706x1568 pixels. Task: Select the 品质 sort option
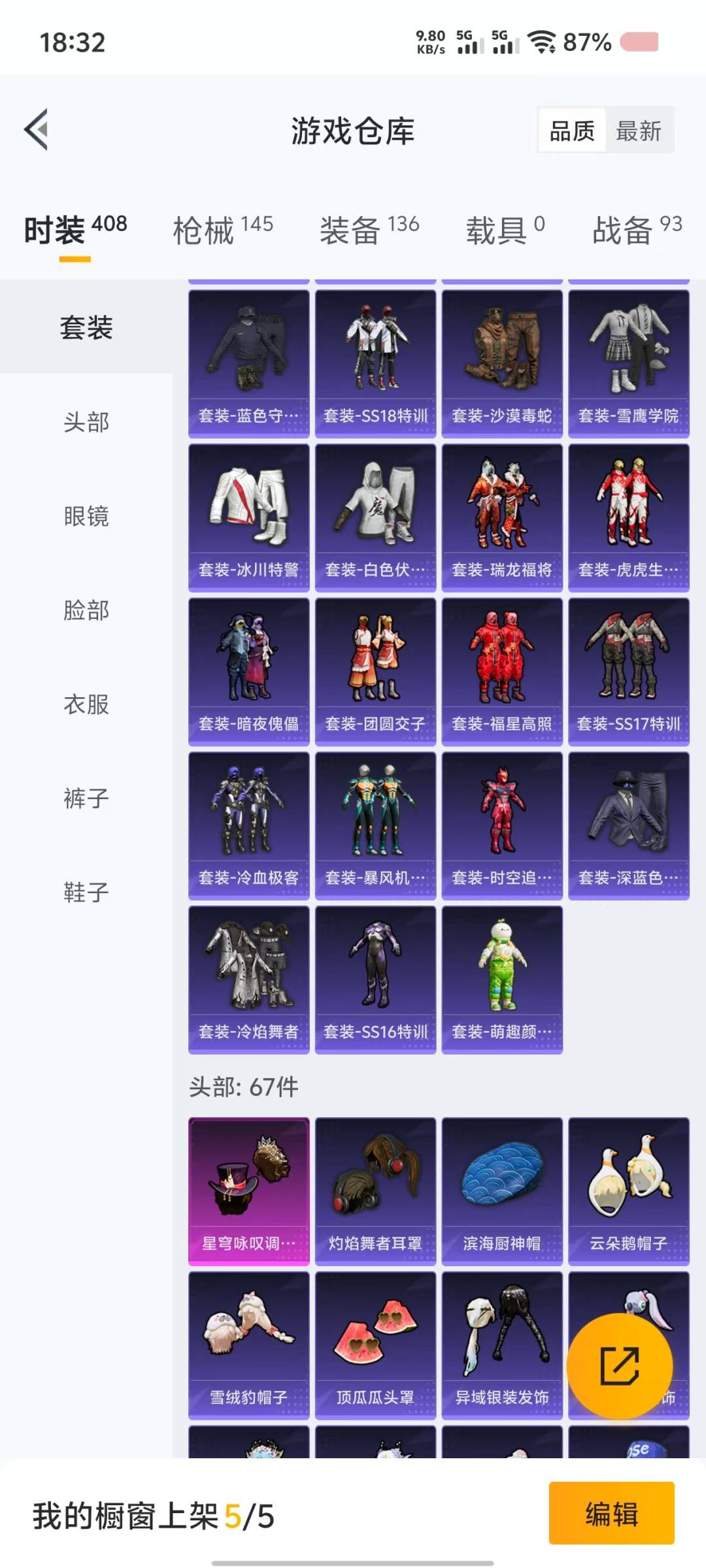[572, 131]
